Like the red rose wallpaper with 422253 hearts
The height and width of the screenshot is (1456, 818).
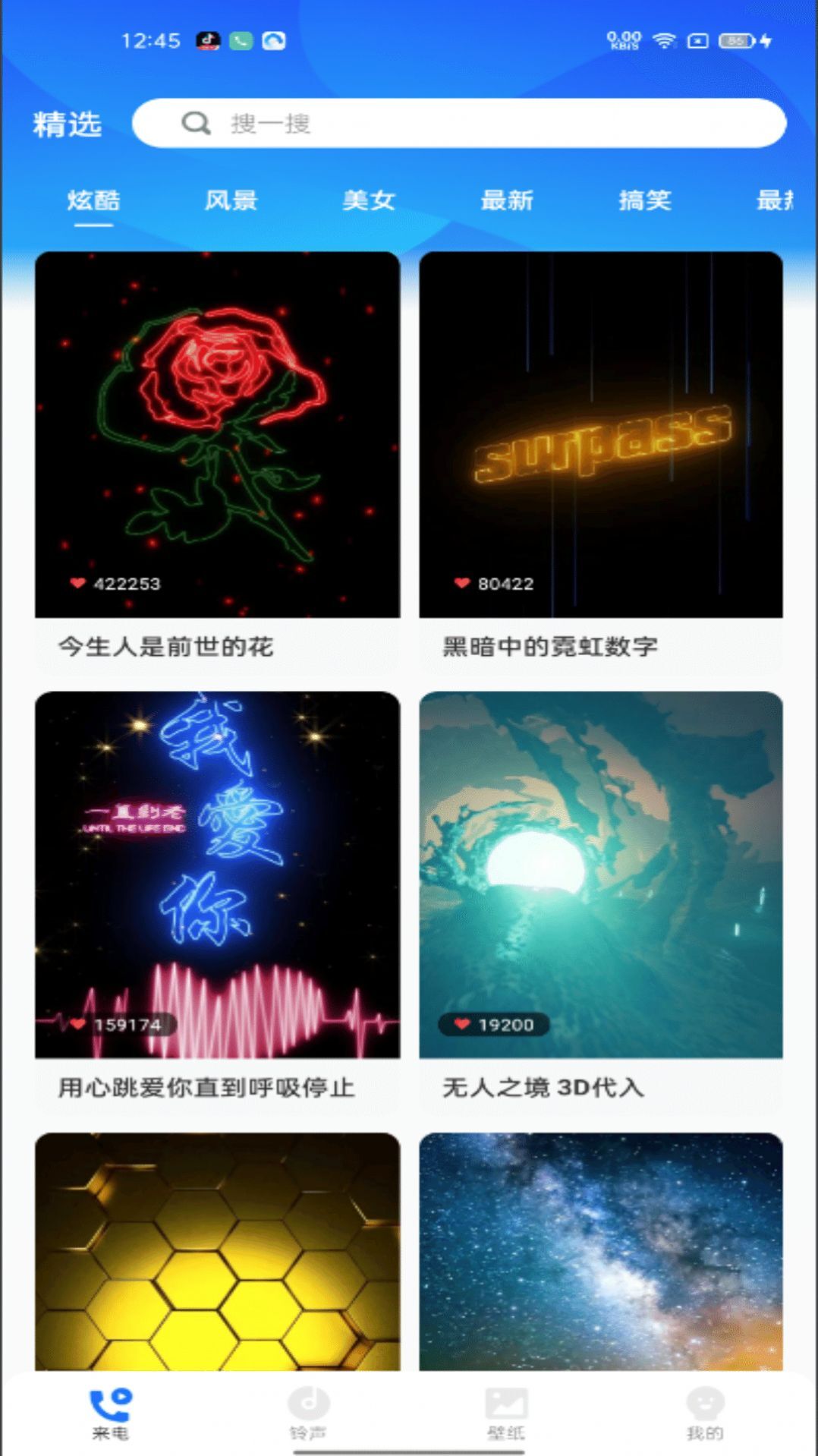tap(77, 582)
